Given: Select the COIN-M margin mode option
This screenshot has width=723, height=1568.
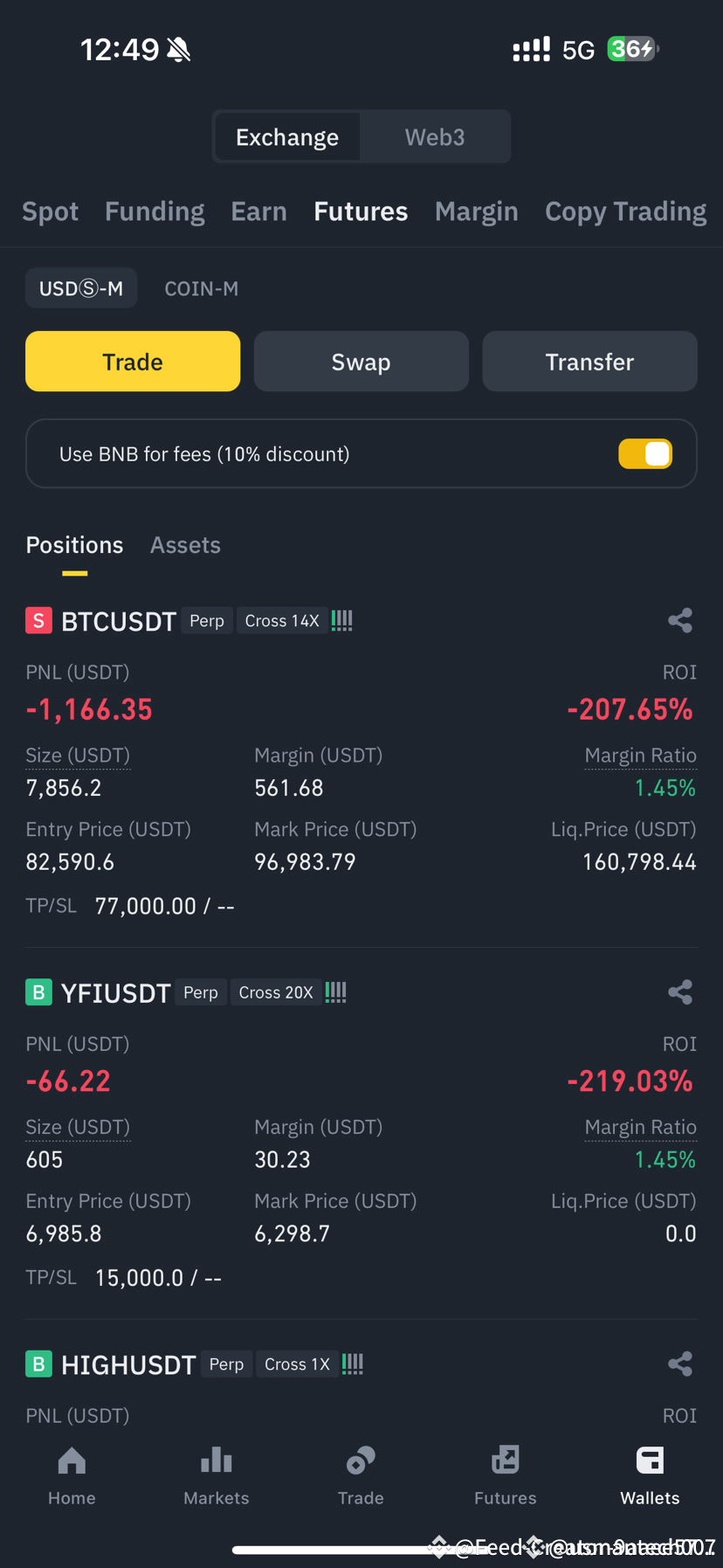Looking at the screenshot, I should 201,288.
